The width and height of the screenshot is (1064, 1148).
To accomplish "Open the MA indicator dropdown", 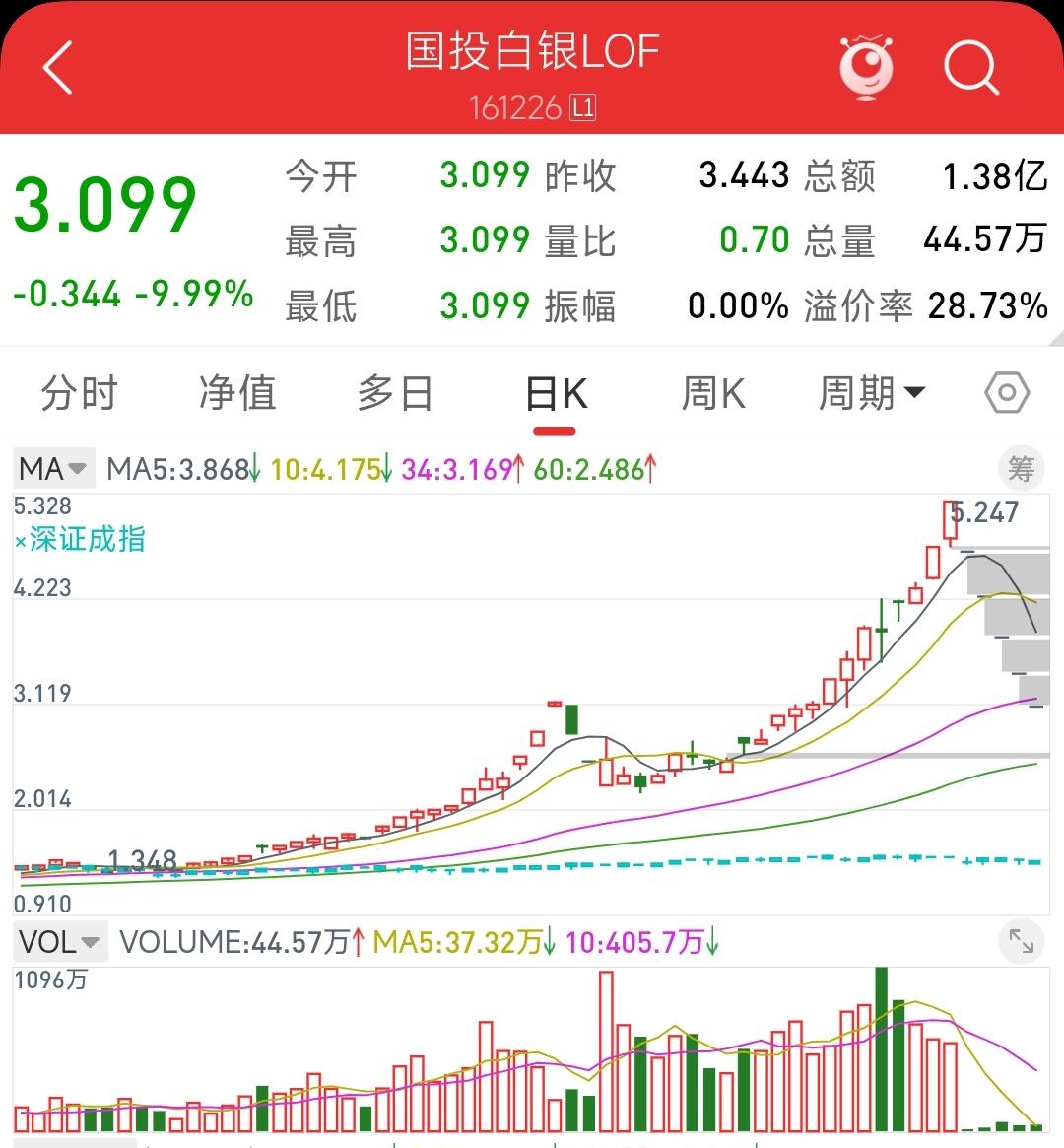I will point(53,469).
